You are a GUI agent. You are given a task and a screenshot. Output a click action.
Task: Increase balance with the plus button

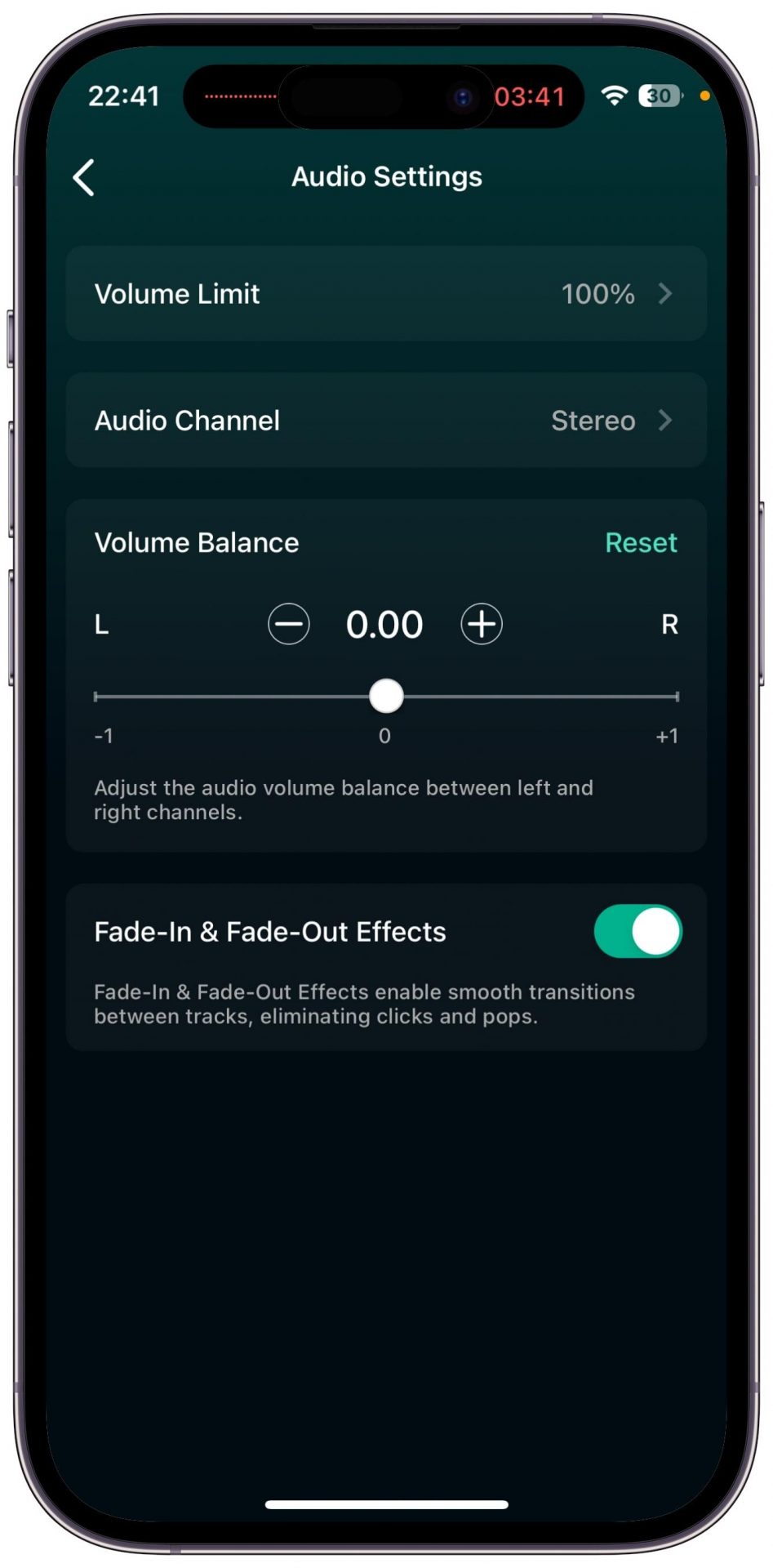pyautogui.click(x=482, y=625)
